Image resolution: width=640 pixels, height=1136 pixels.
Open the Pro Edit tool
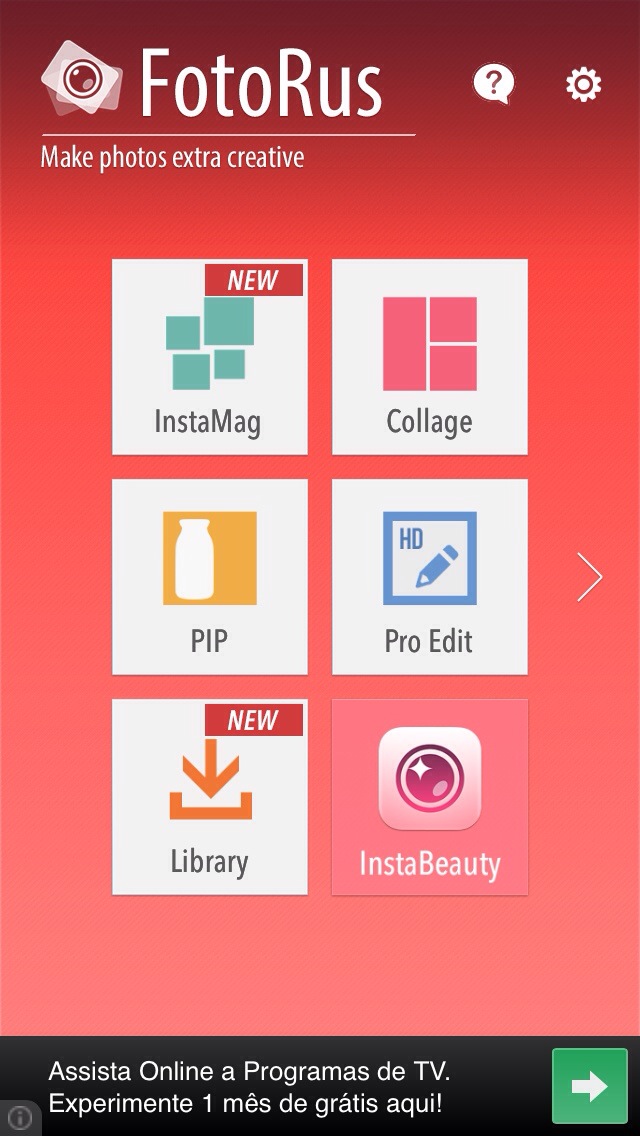click(430, 577)
